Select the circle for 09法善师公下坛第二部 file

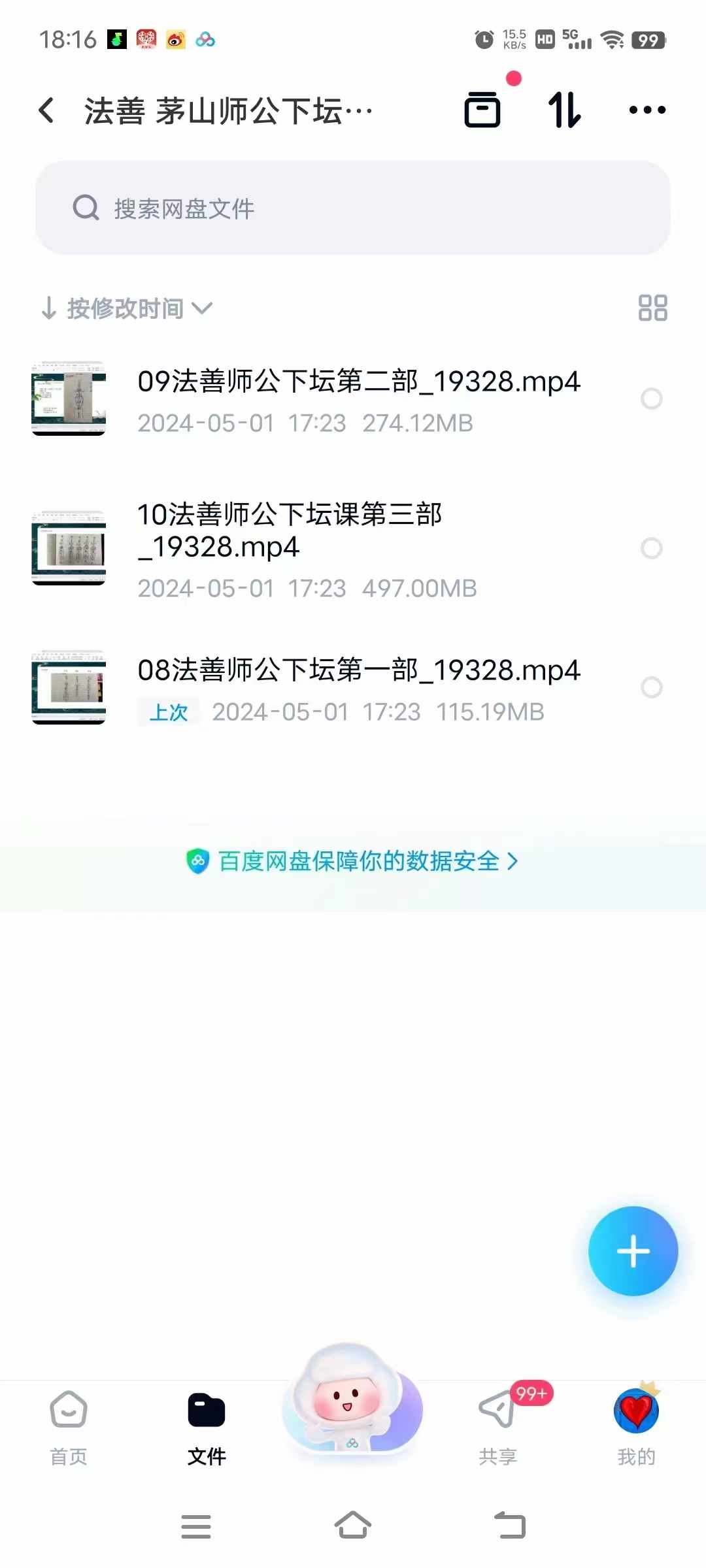click(651, 399)
